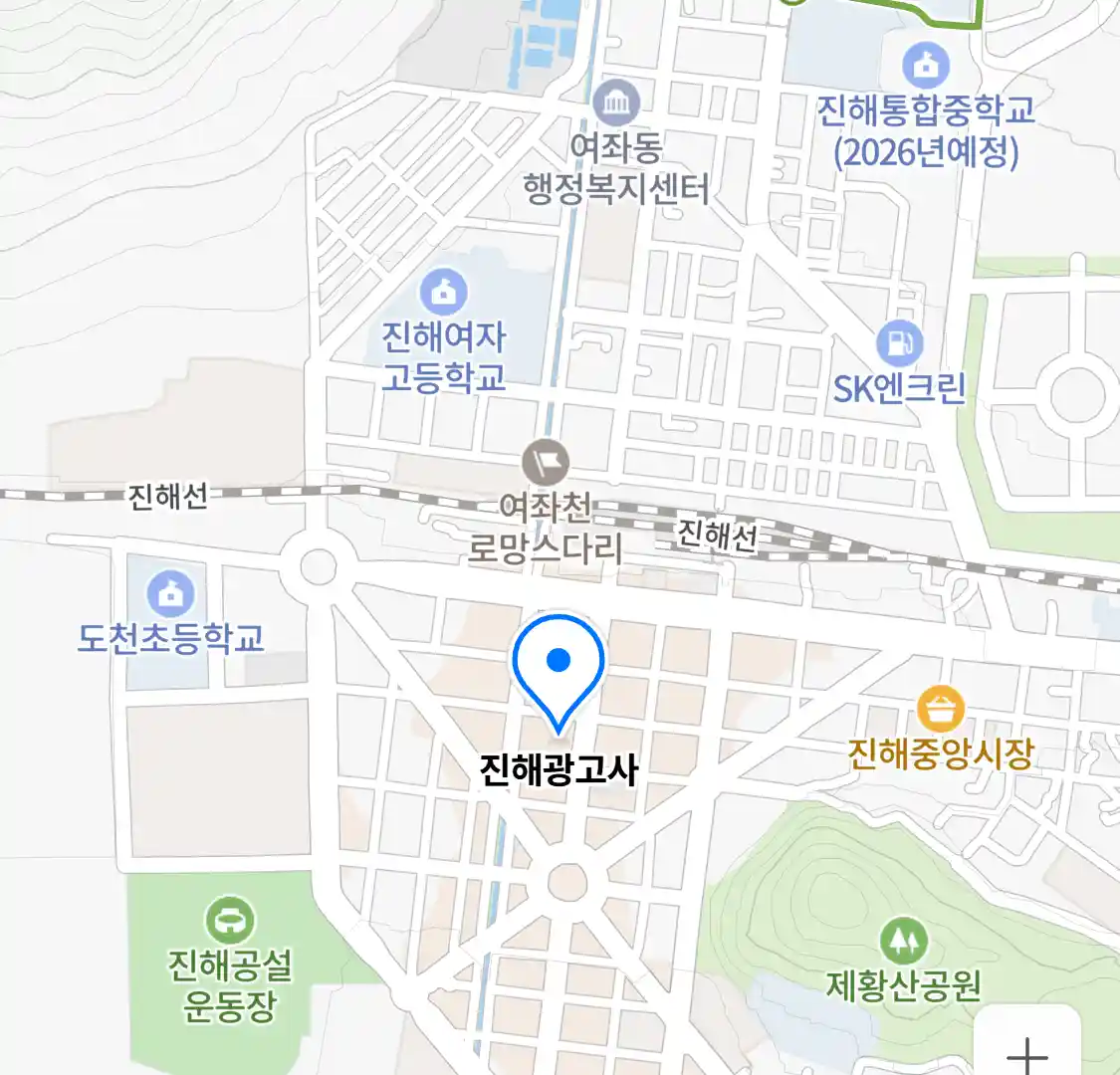
Task: Select the 여좌천 로망스다리 landmark marker
Action: click(546, 463)
